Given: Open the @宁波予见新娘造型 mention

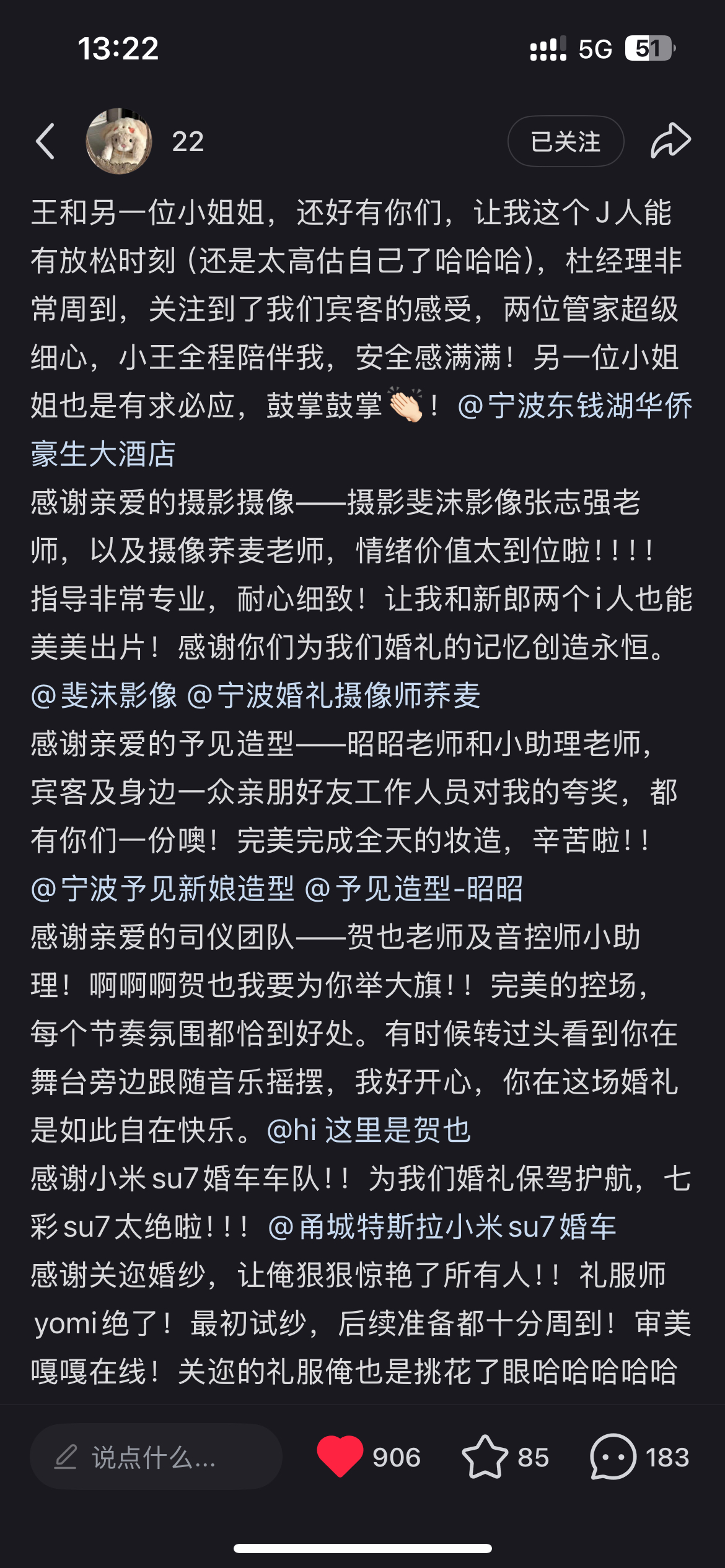Looking at the screenshot, I should [x=162, y=889].
